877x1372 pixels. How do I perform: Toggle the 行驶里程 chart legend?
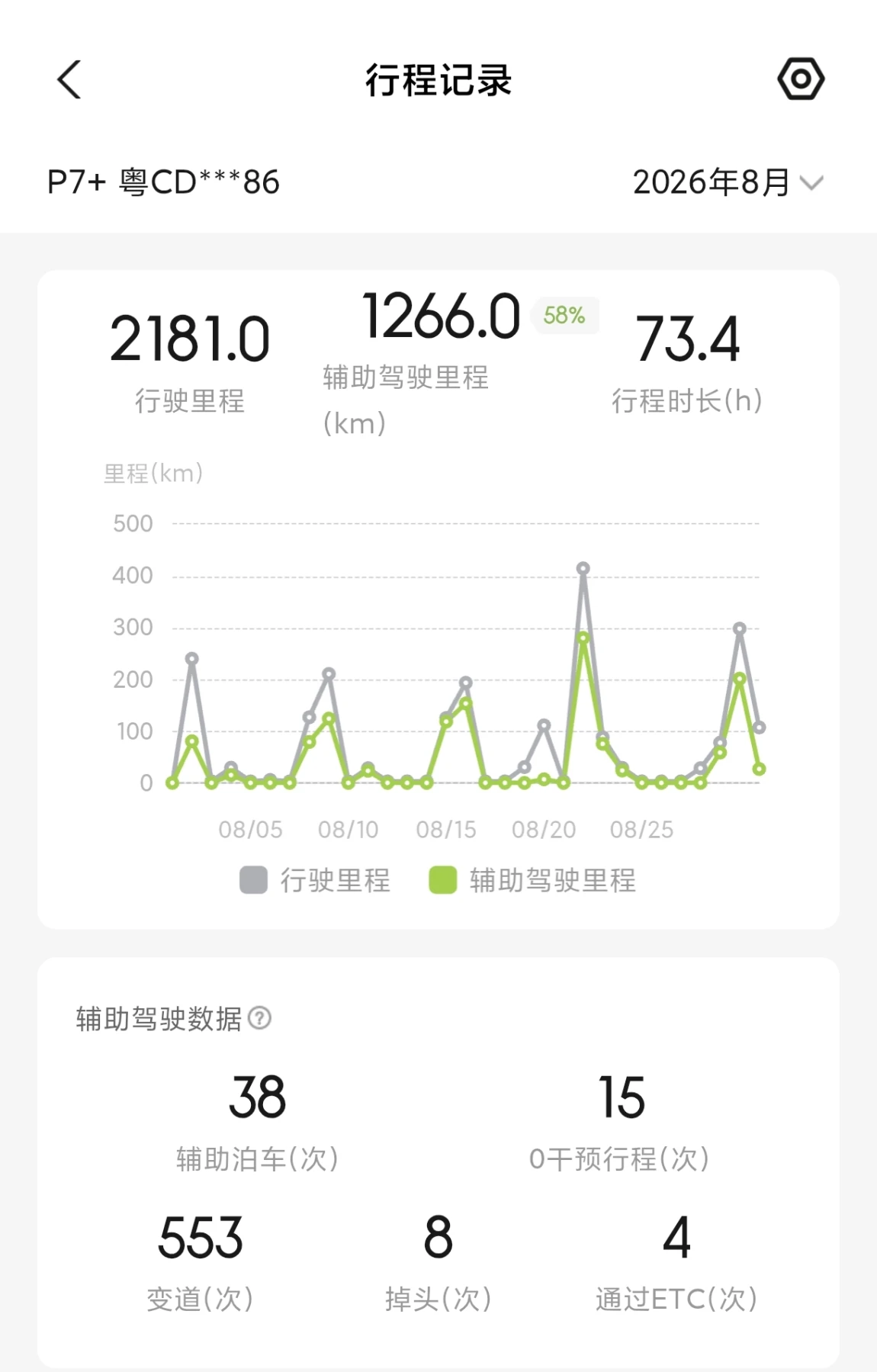pos(315,880)
